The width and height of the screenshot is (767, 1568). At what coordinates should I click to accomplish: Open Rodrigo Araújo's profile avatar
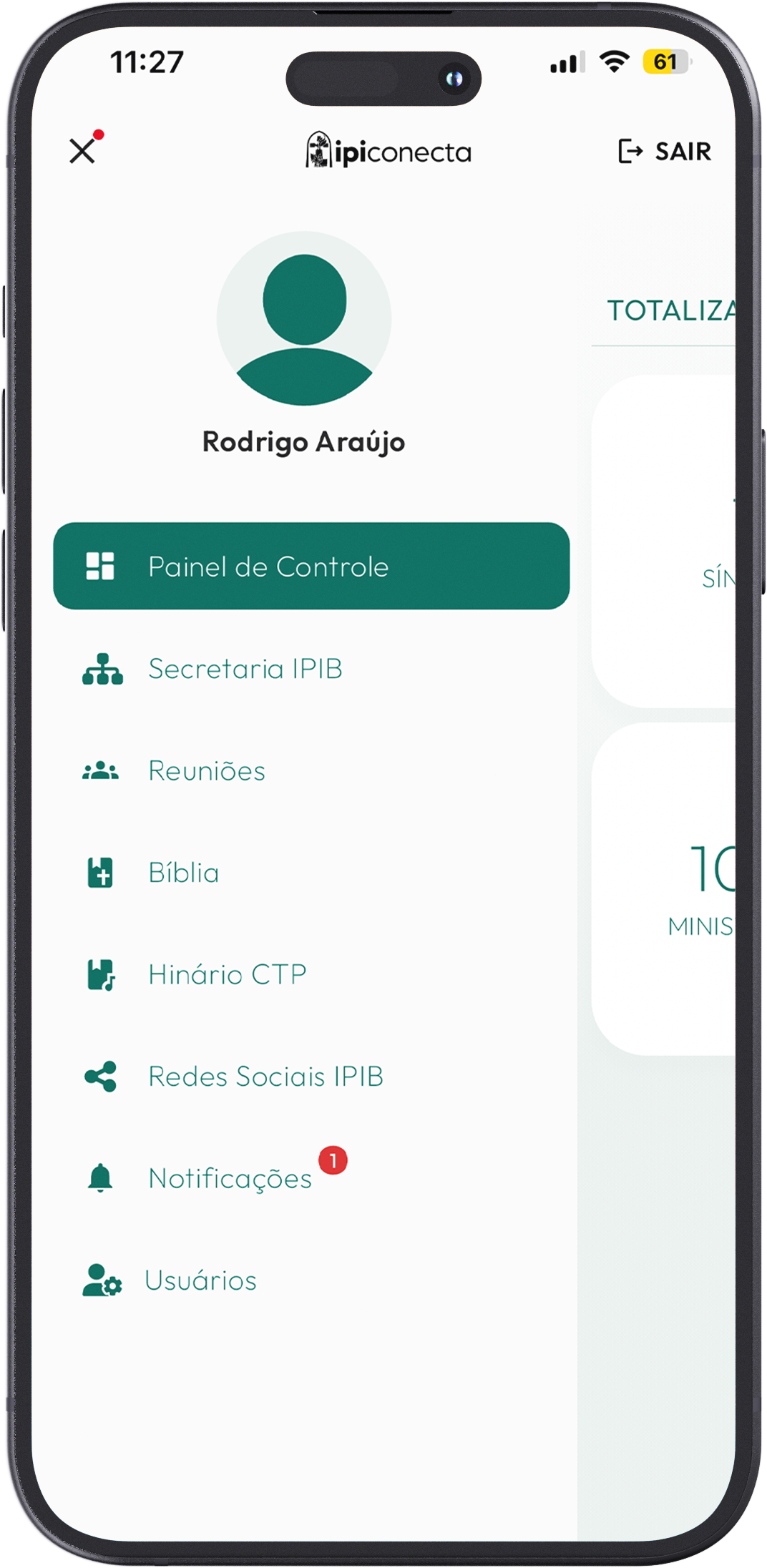tap(304, 318)
